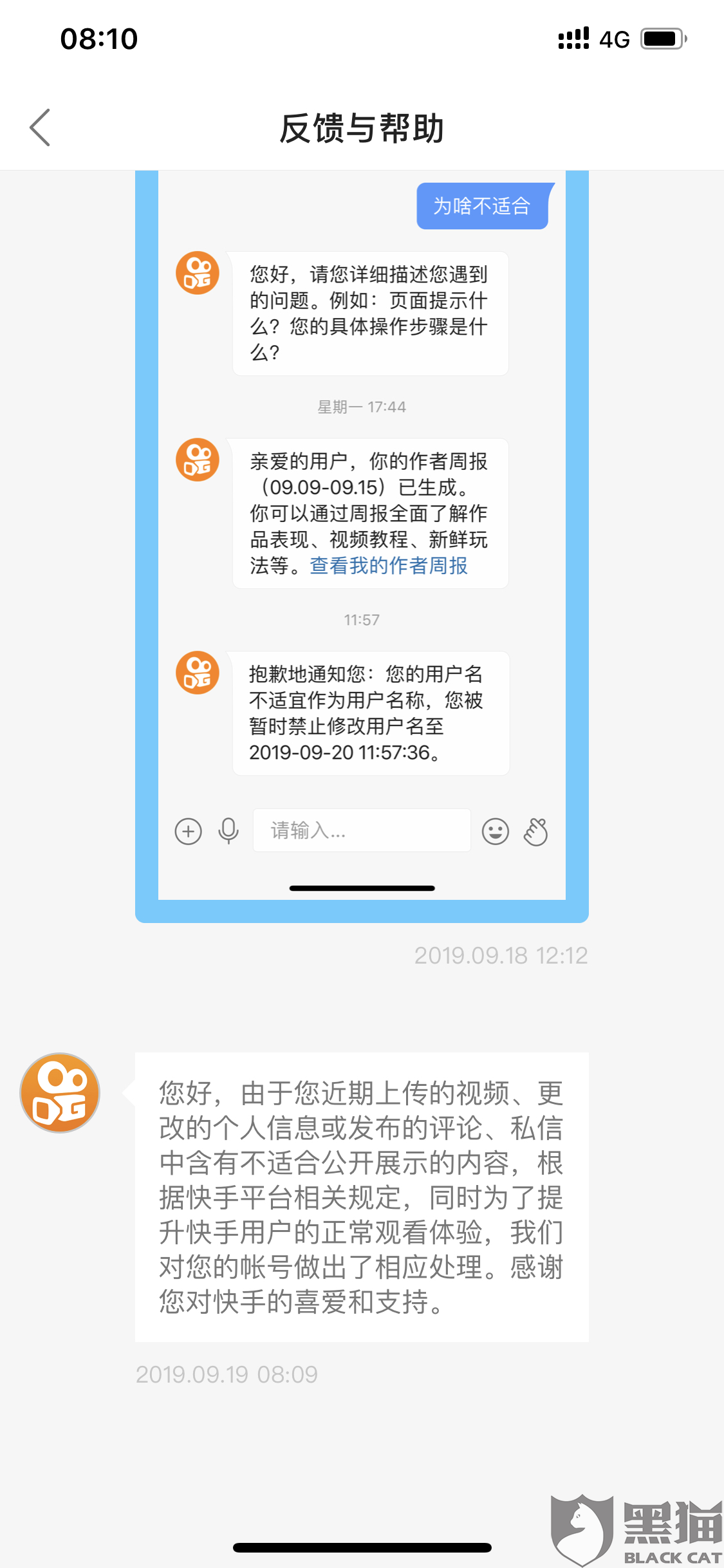
Task: Open 查看我的作者周报 link
Action: [x=389, y=565]
